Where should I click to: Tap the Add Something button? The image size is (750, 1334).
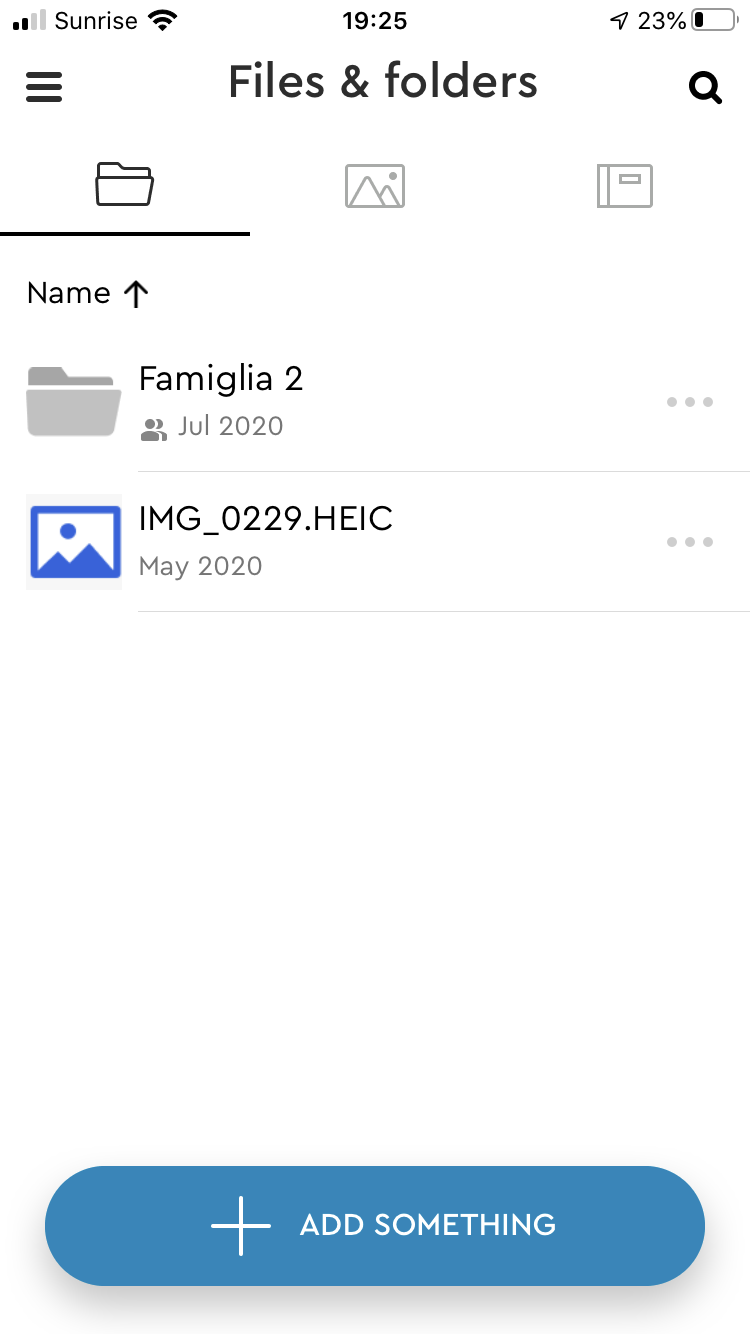tap(375, 1225)
